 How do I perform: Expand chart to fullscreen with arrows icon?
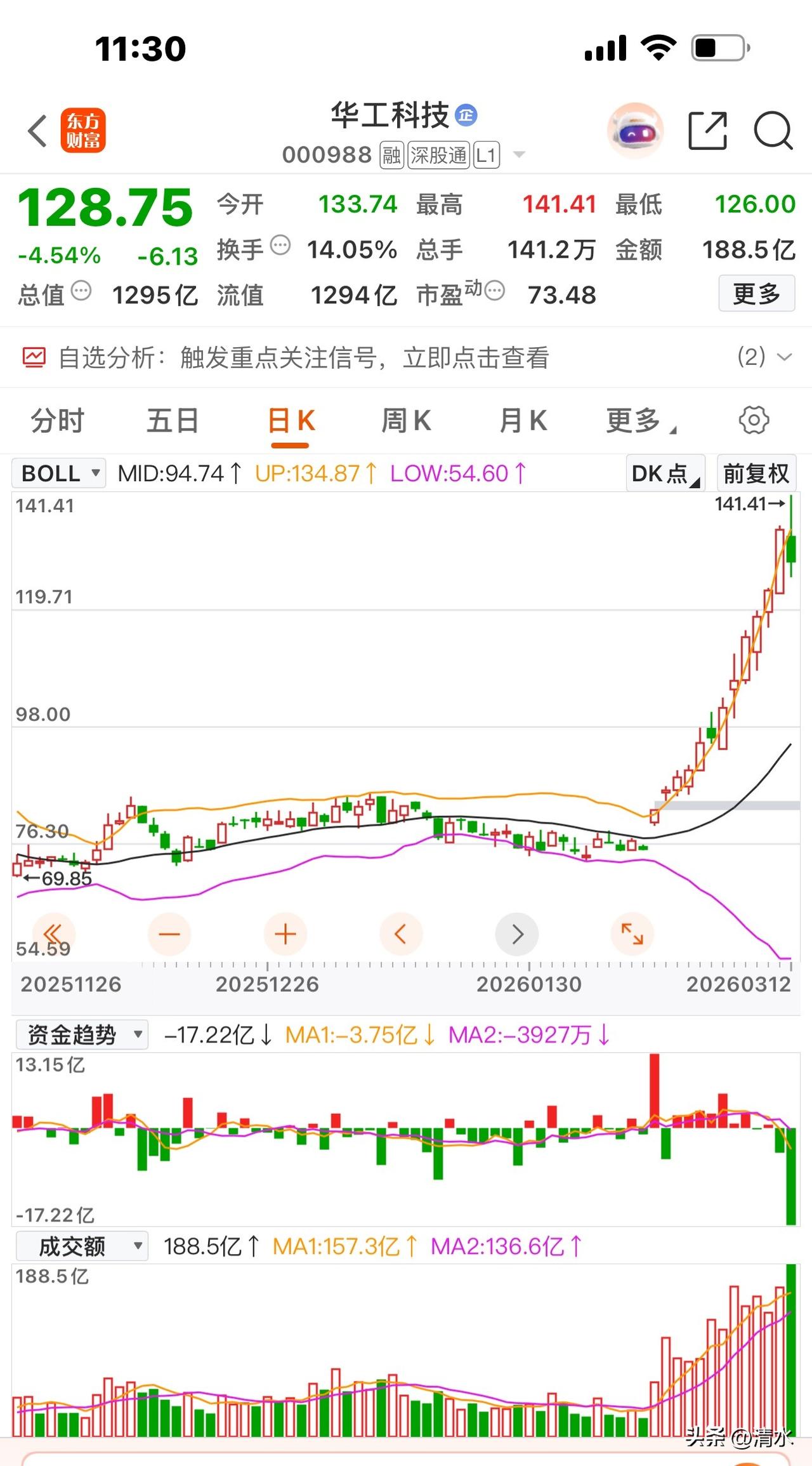click(632, 934)
